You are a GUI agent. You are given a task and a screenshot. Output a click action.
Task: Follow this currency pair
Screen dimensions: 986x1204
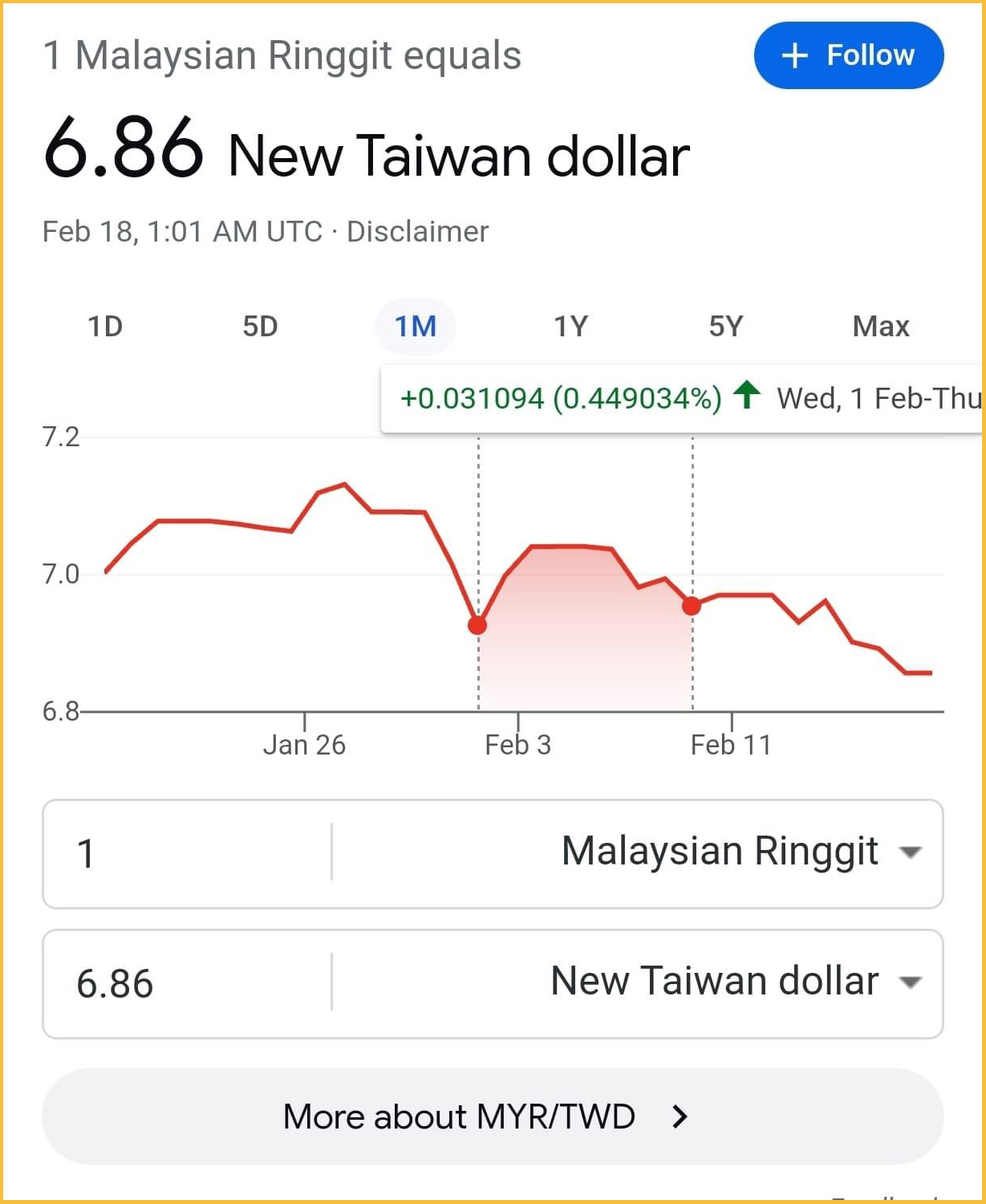(x=848, y=55)
